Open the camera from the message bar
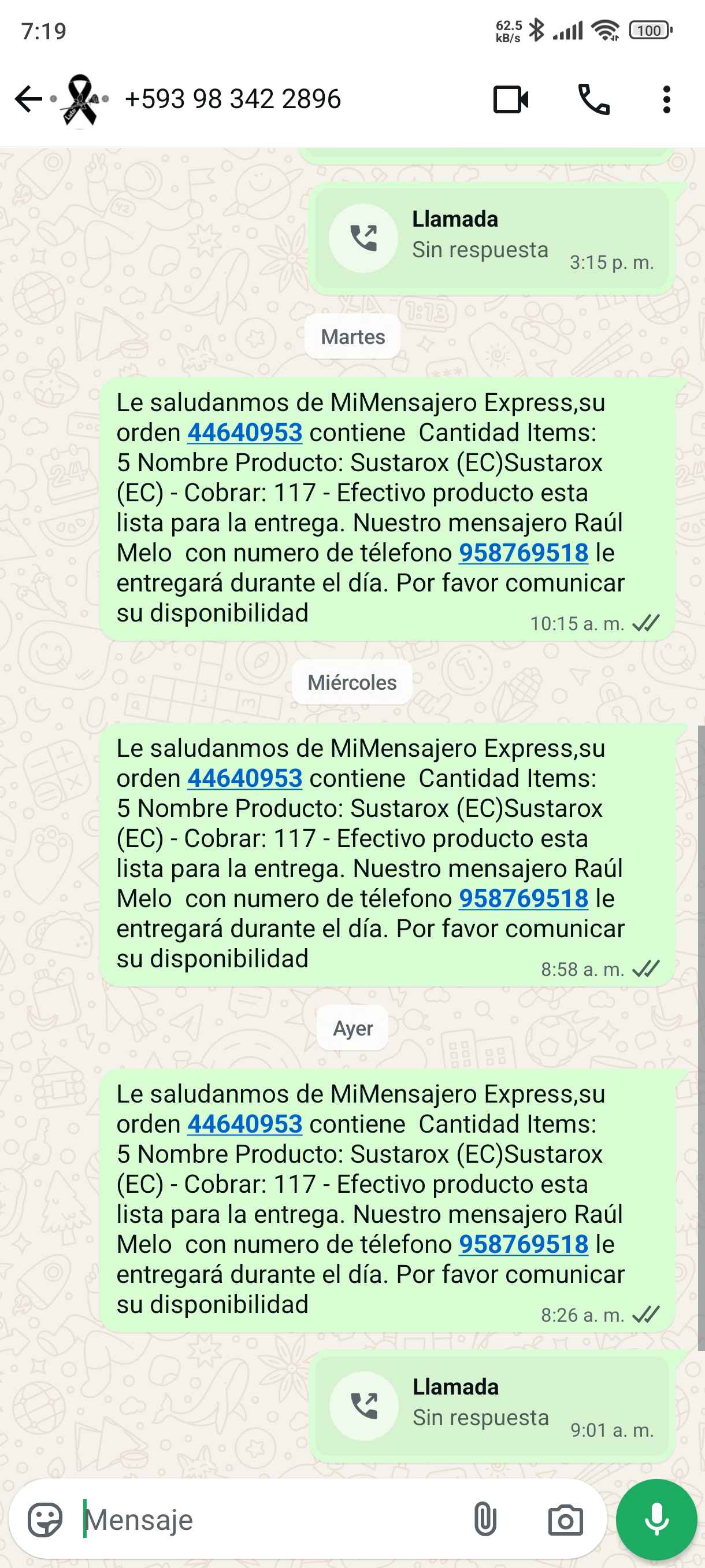This screenshot has width=705, height=1568. point(565,1520)
